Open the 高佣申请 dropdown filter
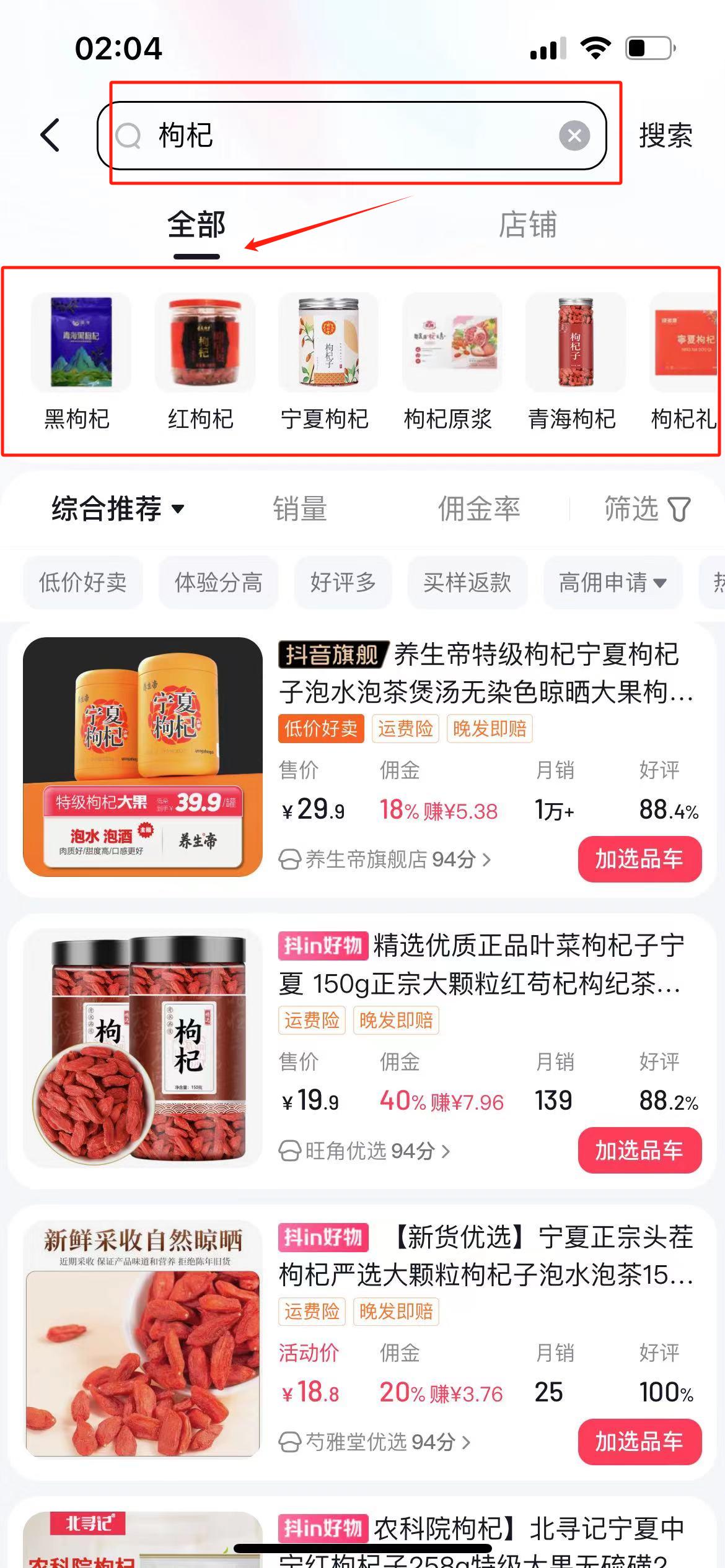The height and width of the screenshot is (1568, 725). (612, 582)
